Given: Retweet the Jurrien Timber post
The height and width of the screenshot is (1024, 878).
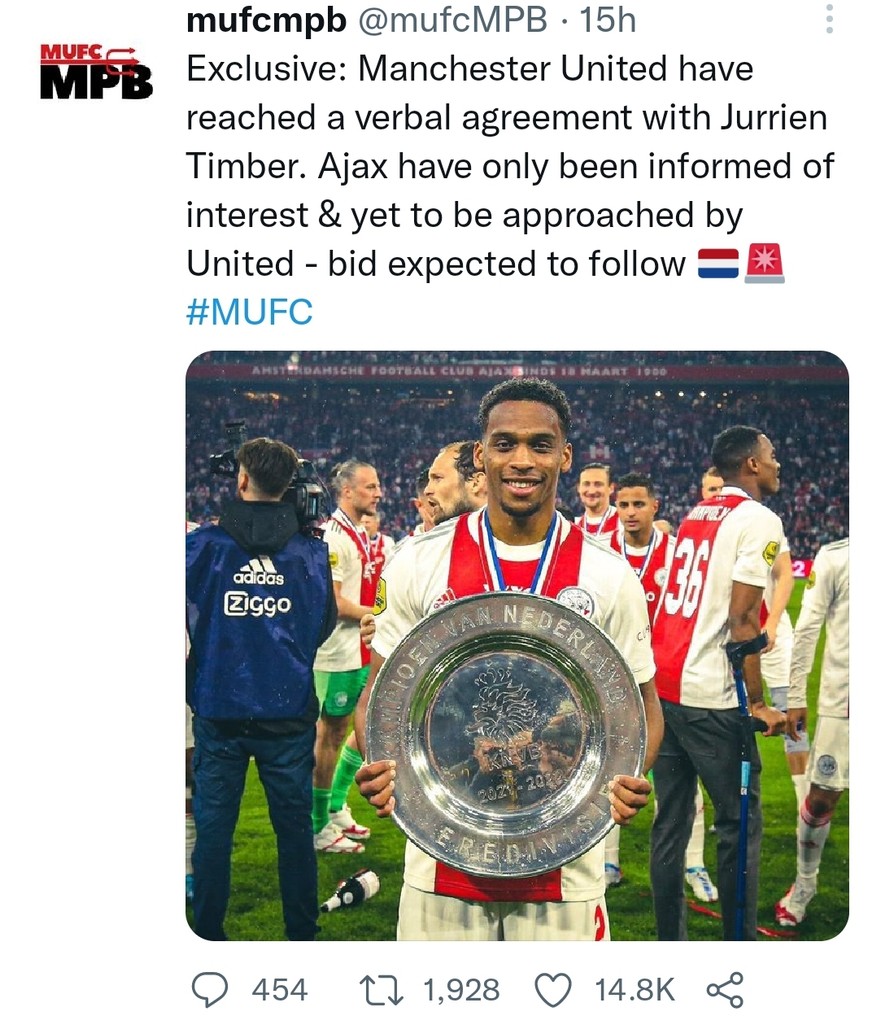Looking at the screenshot, I should 378,990.
